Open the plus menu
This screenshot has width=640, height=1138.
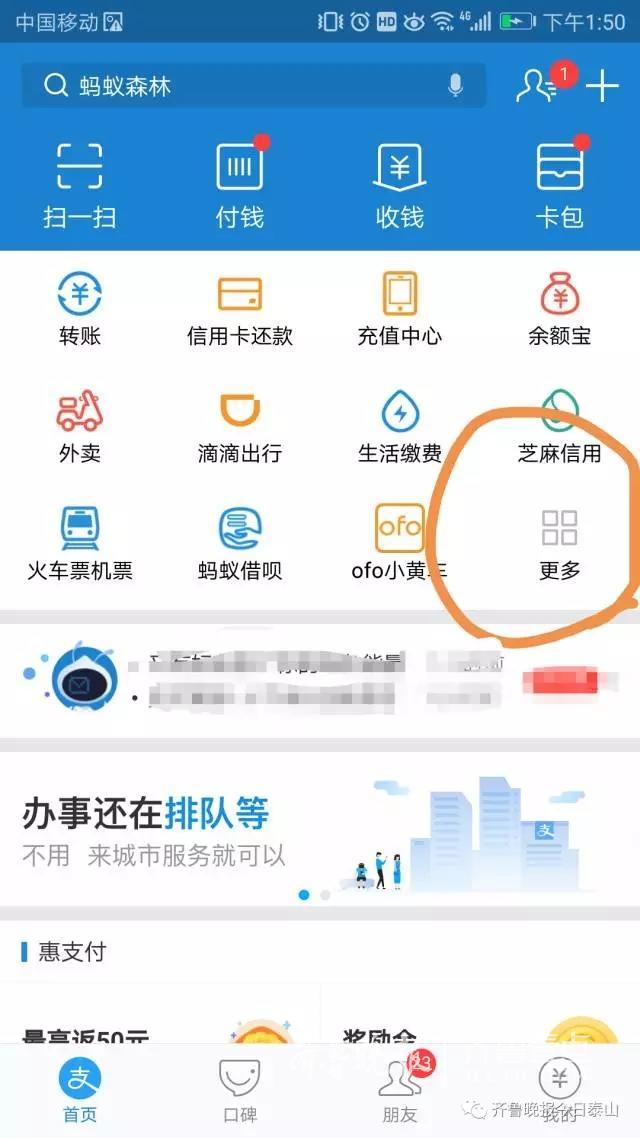[x=602, y=87]
